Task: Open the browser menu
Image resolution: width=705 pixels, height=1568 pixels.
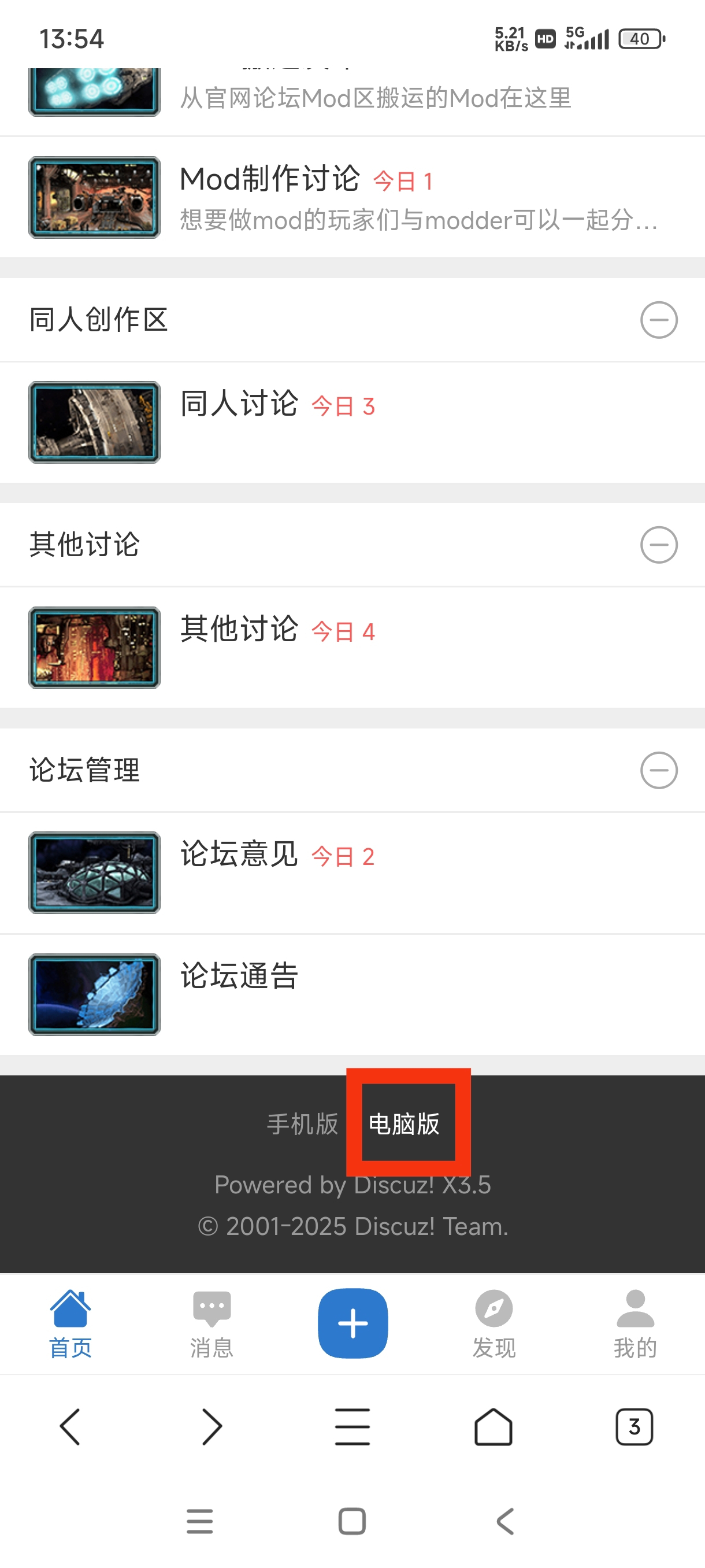Action: [353, 1426]
